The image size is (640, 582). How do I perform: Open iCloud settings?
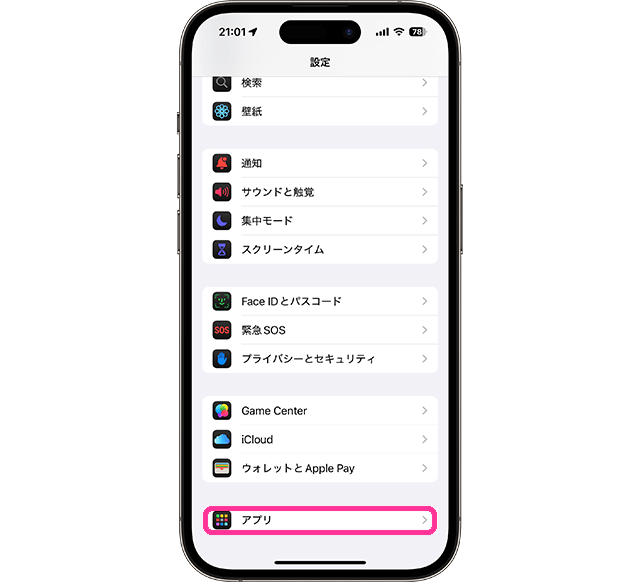click(320, 439)
